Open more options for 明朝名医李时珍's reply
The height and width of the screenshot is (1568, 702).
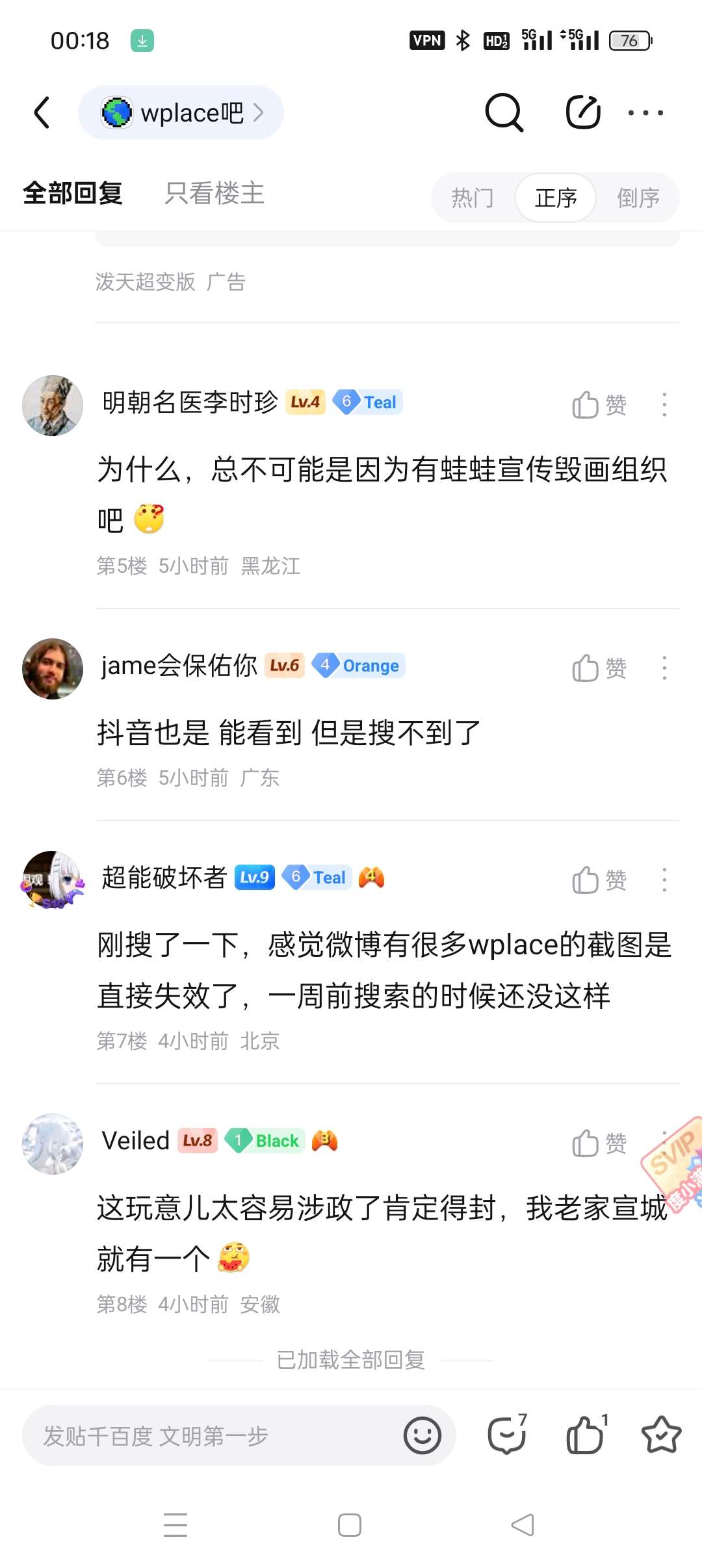pos(664,404)
